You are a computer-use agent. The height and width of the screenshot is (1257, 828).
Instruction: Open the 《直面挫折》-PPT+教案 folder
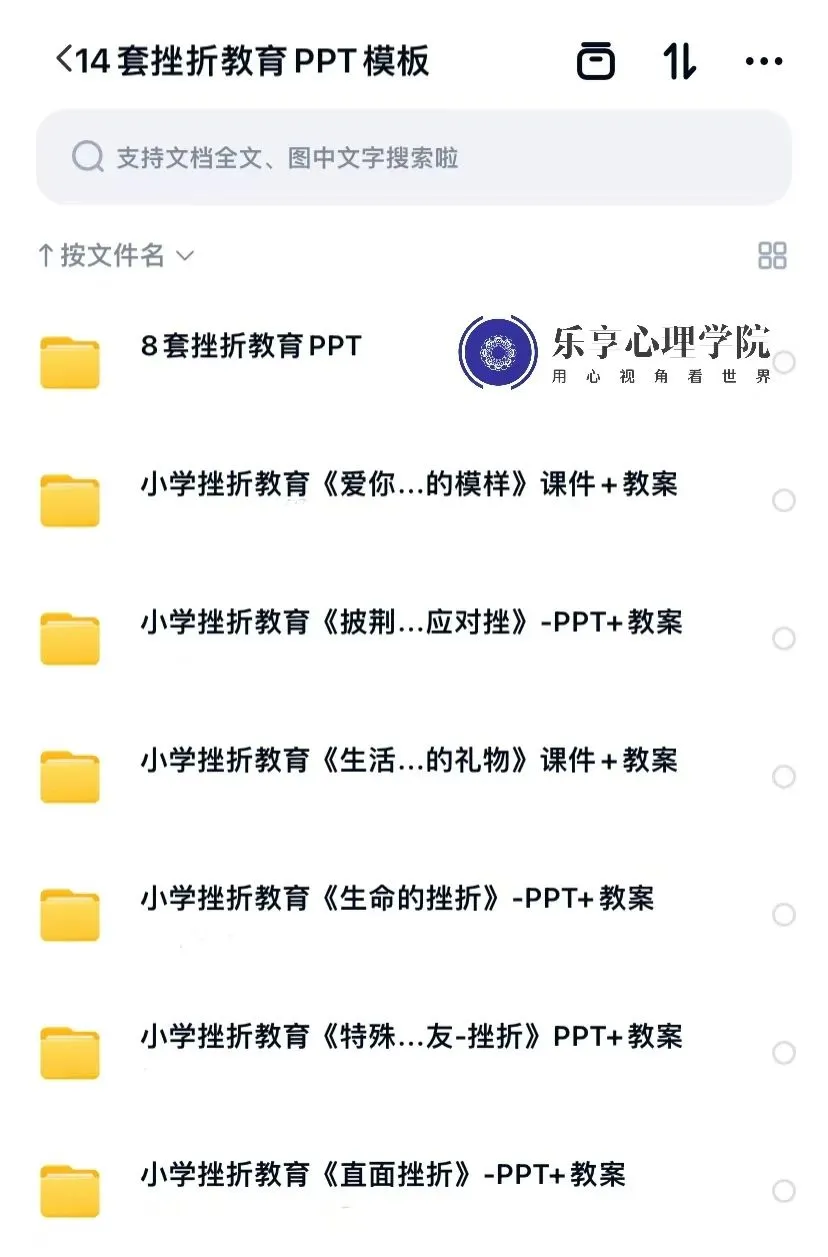[382, 1175]
